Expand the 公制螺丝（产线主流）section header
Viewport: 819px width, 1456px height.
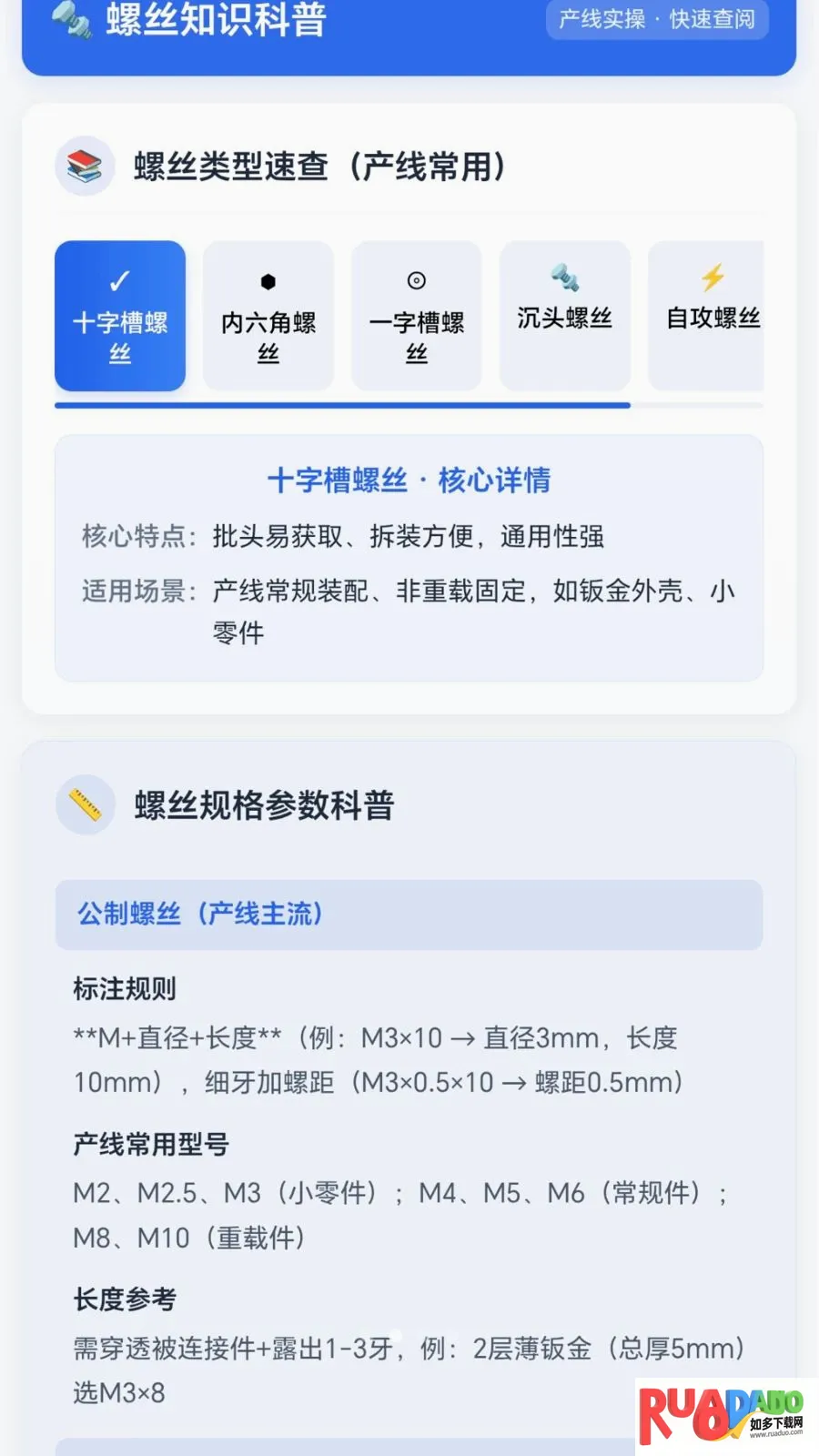pos(409,915)
